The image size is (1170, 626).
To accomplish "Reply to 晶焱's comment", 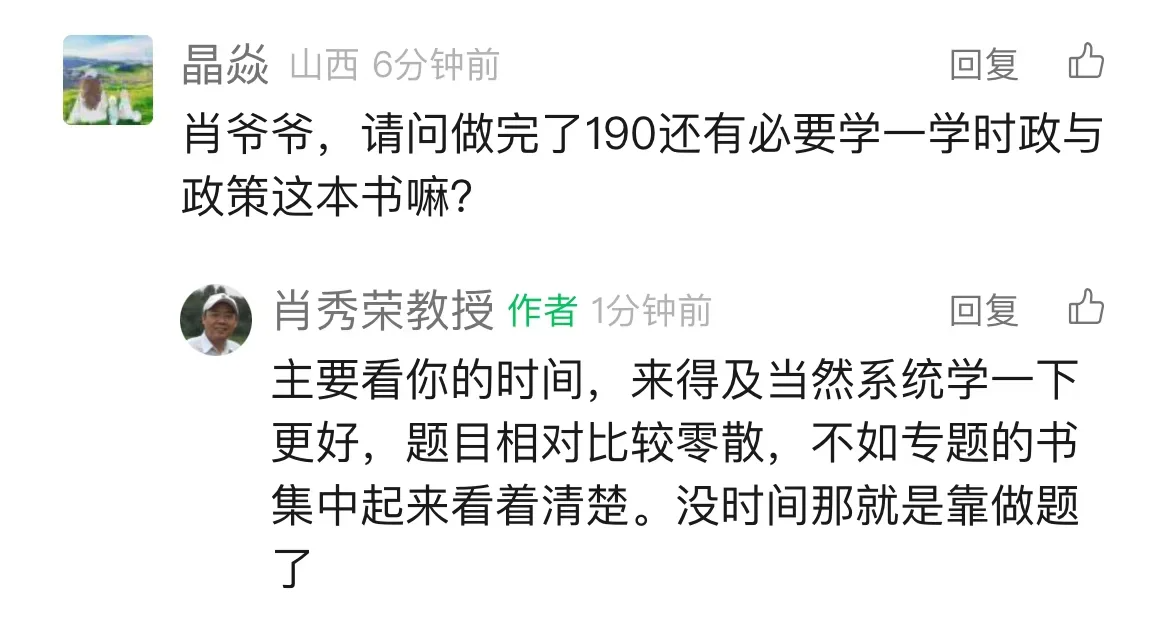I will pyautogui.click(x=983, y=66).
